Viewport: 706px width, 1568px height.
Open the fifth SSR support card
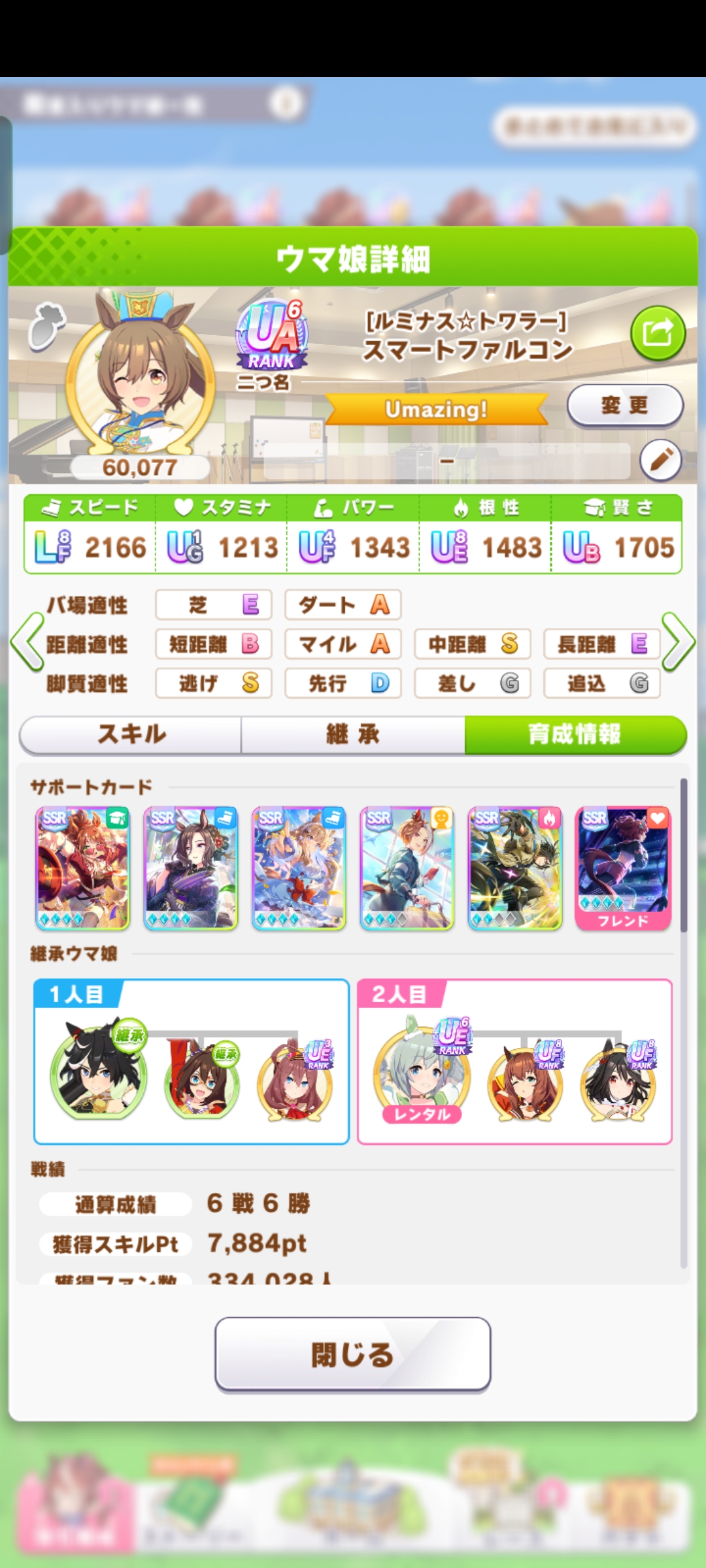[x=514, y=868]
